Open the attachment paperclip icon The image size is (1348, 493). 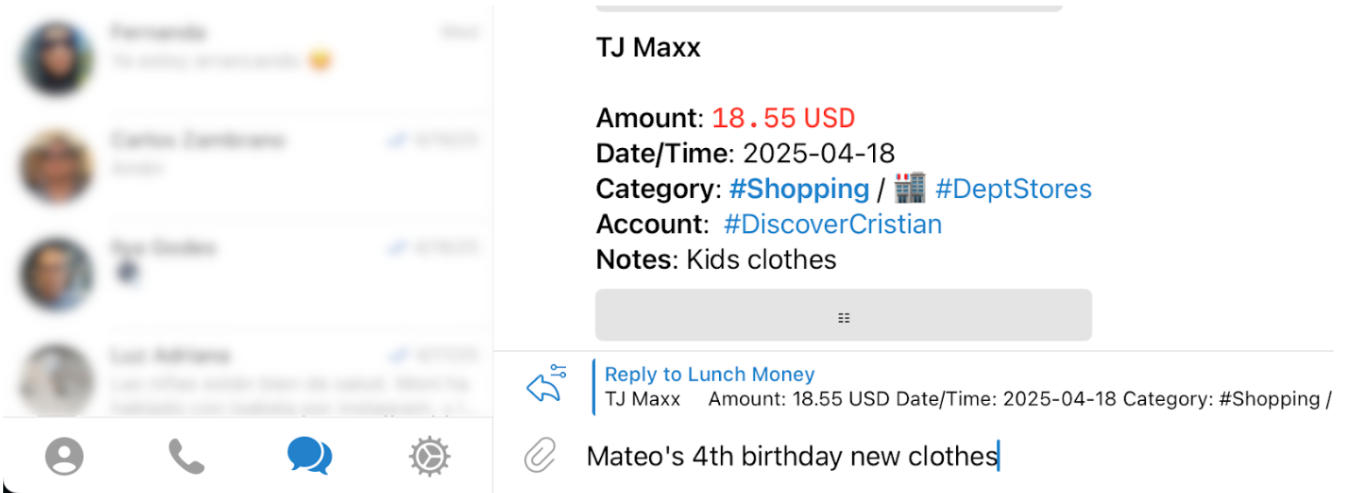point(540,457)
